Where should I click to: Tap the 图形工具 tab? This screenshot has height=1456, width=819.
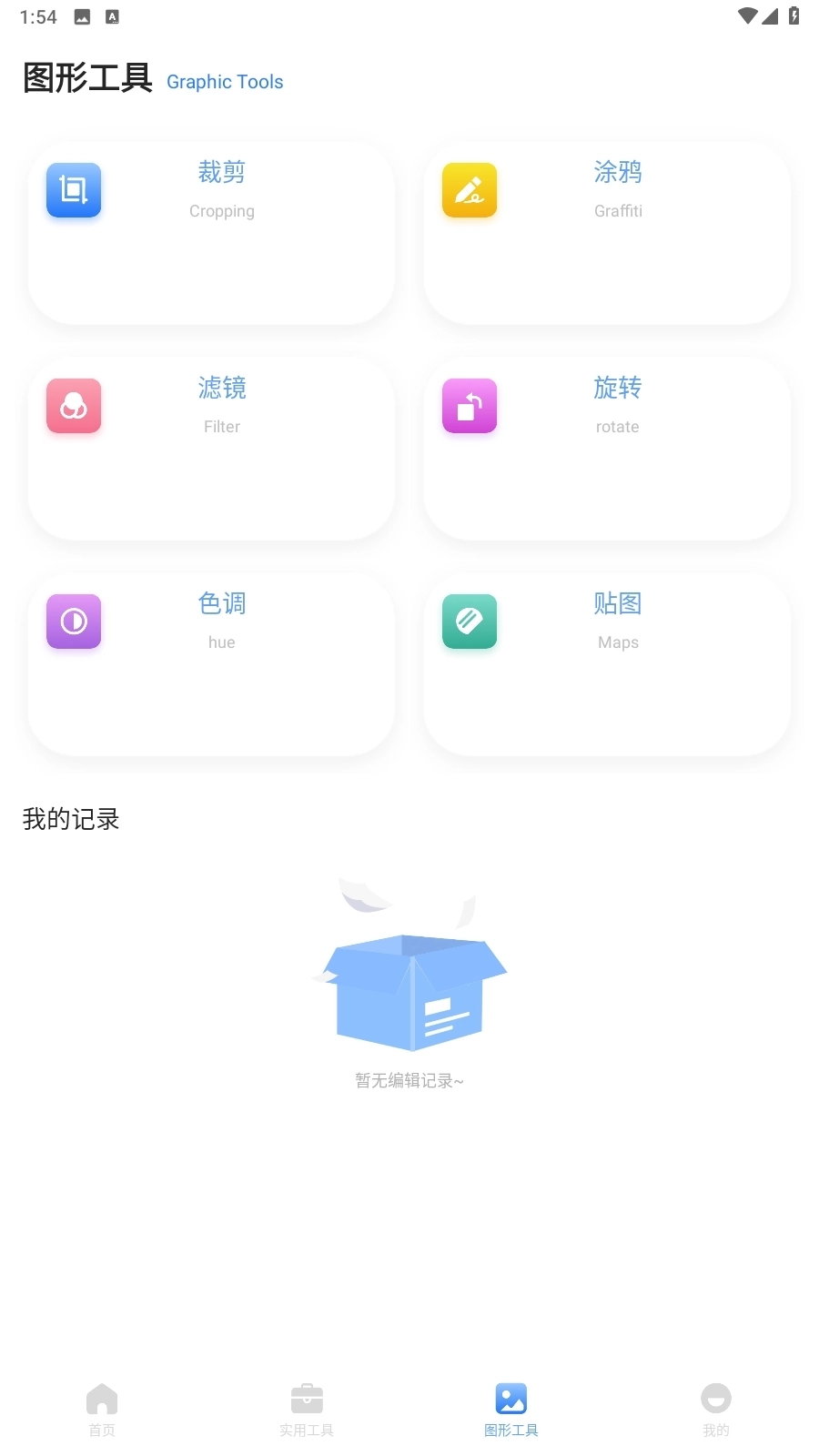click(x=511, y=1410)
